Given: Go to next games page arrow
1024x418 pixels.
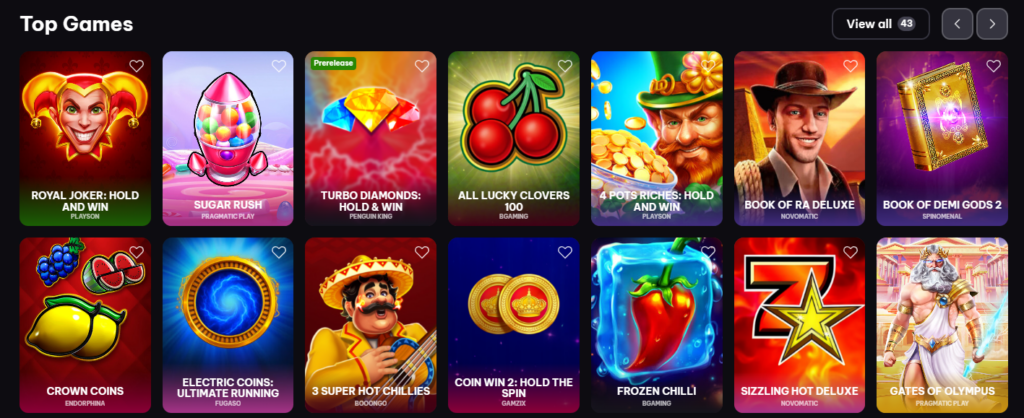Looking at the screenshot, I should pyautogui.click(x=992, y=24).
